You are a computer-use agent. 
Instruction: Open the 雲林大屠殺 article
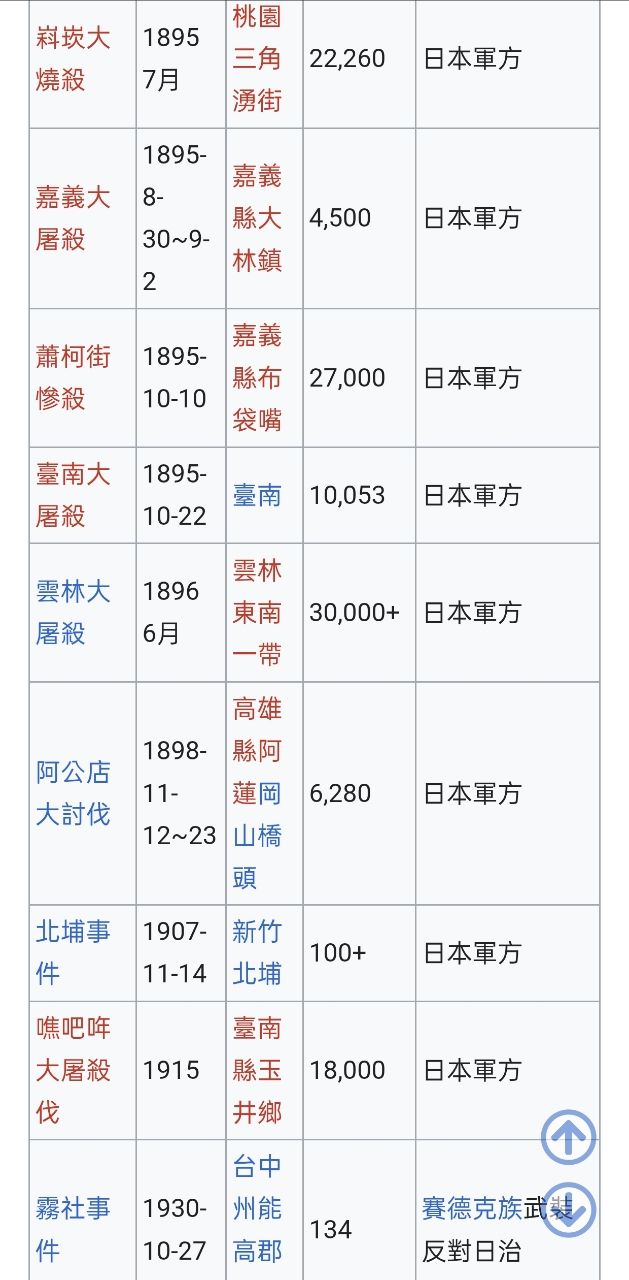pyautogui.click(x=73, y=612)
